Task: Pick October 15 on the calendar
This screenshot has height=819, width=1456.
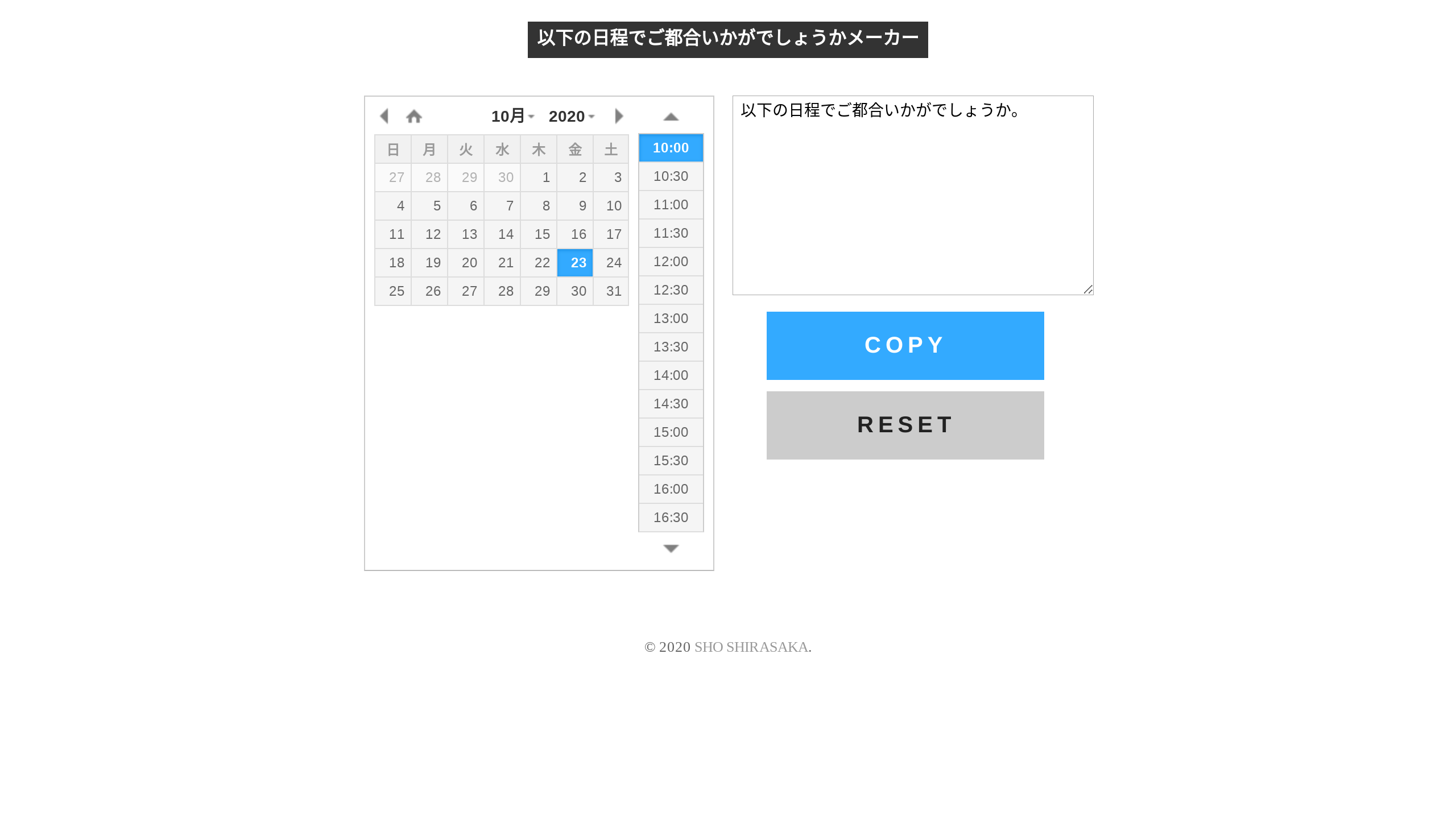Action: pos(539,234)
